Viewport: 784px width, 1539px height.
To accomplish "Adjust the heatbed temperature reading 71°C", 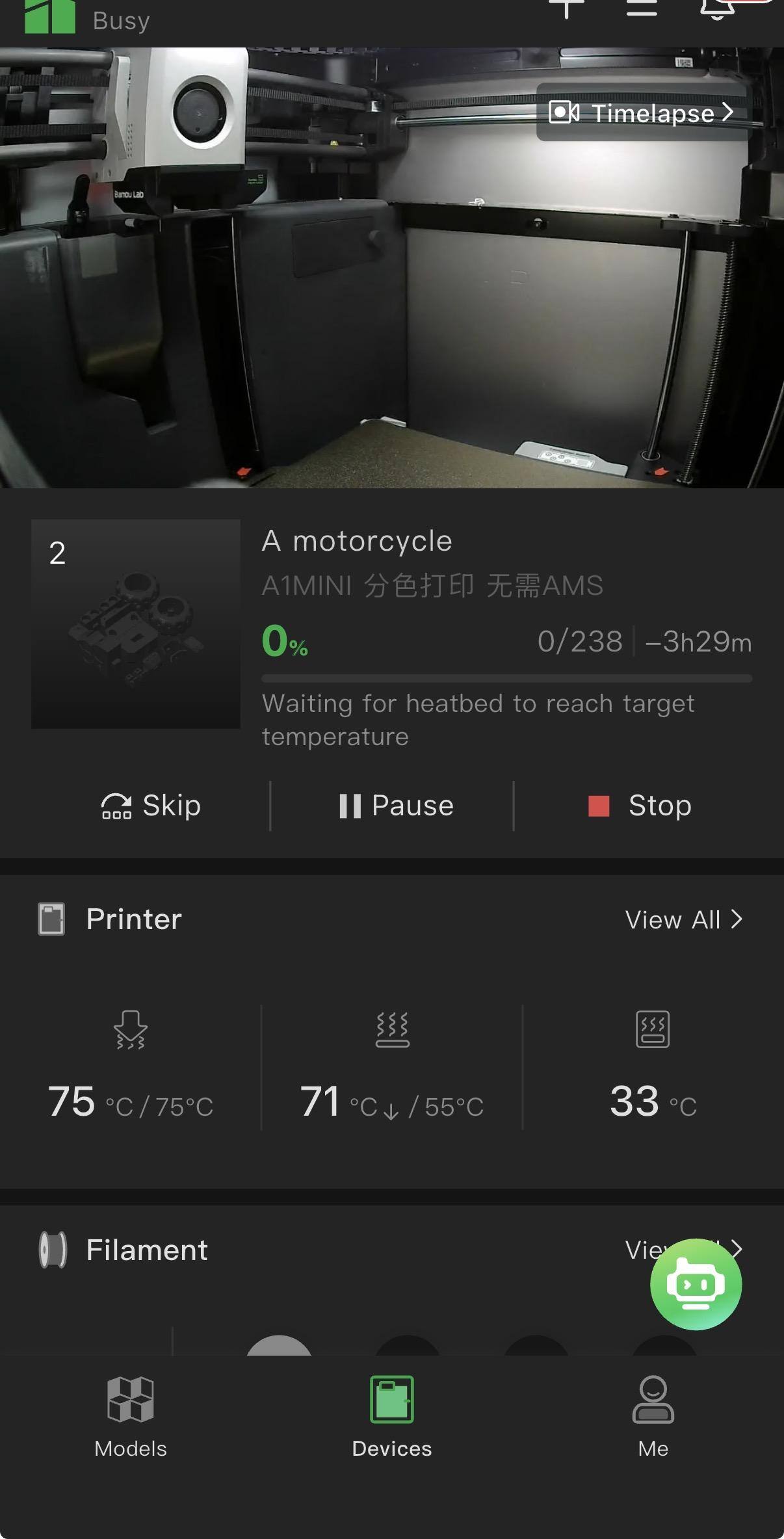I will (x=392, y=1101).
